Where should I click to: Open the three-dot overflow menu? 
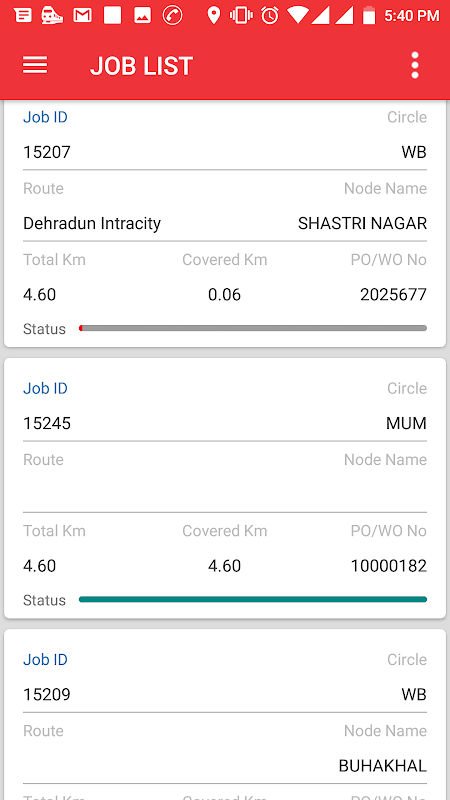pos(415,65)
